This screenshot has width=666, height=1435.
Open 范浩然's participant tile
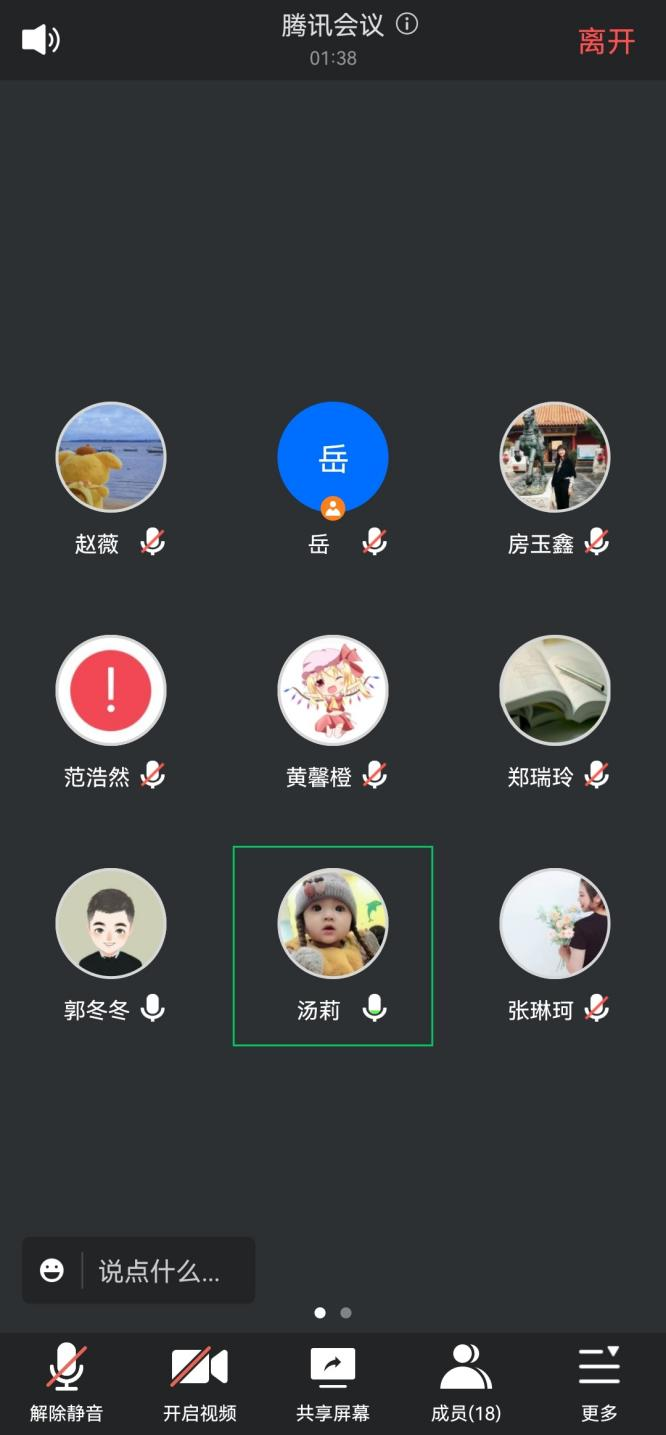[x=111, y=690]
